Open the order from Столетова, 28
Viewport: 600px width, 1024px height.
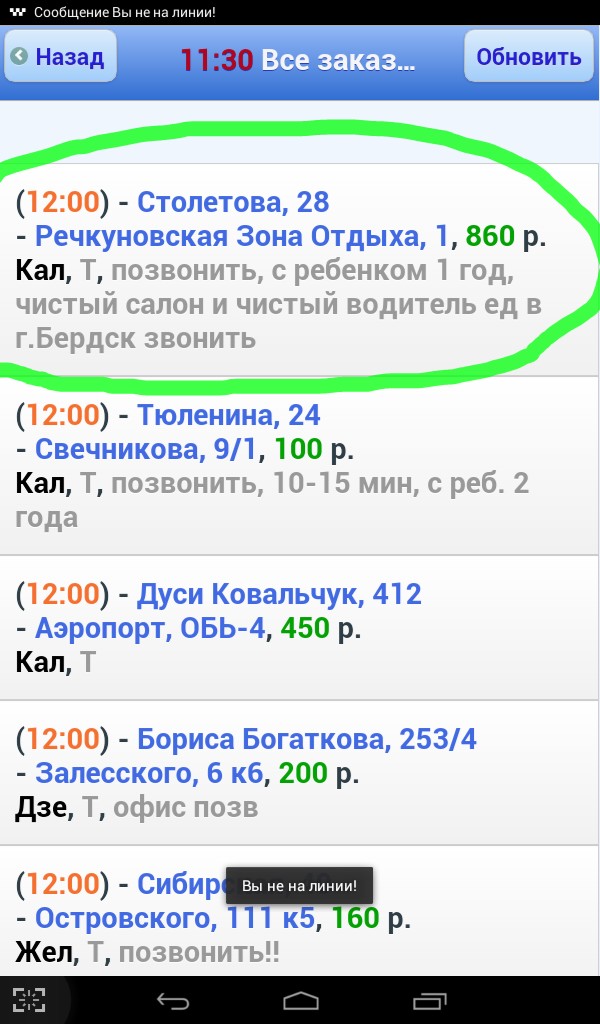[300, 270]
